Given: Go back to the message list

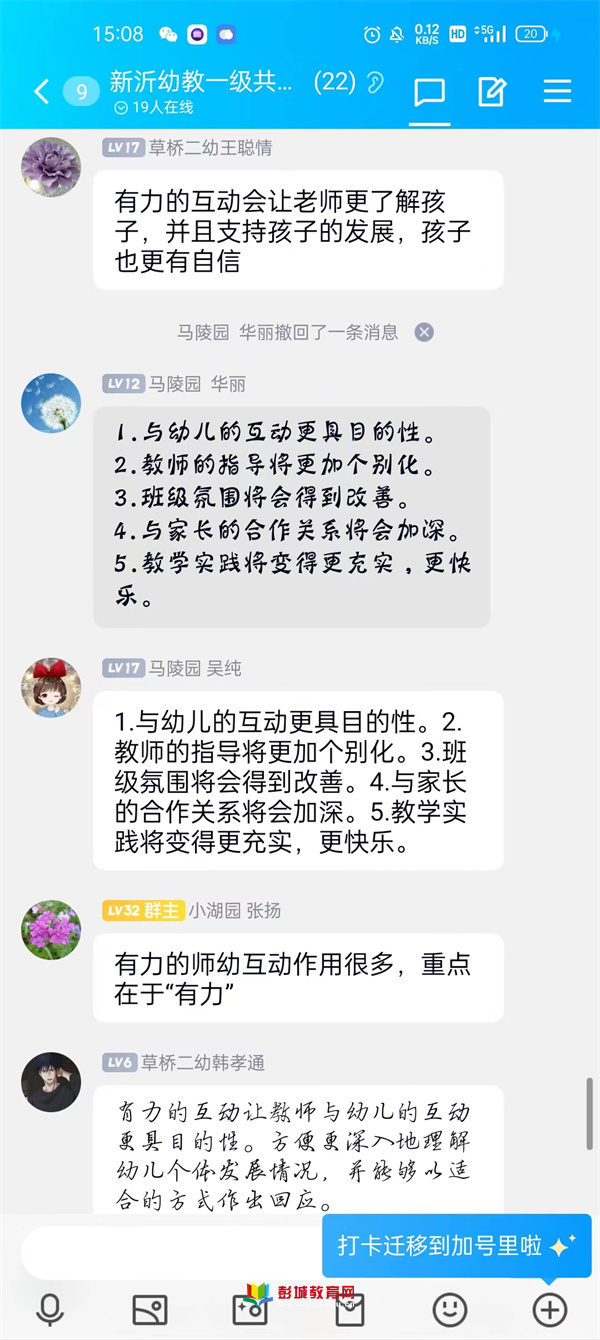Looking at the screenshot, I should 42,92.
